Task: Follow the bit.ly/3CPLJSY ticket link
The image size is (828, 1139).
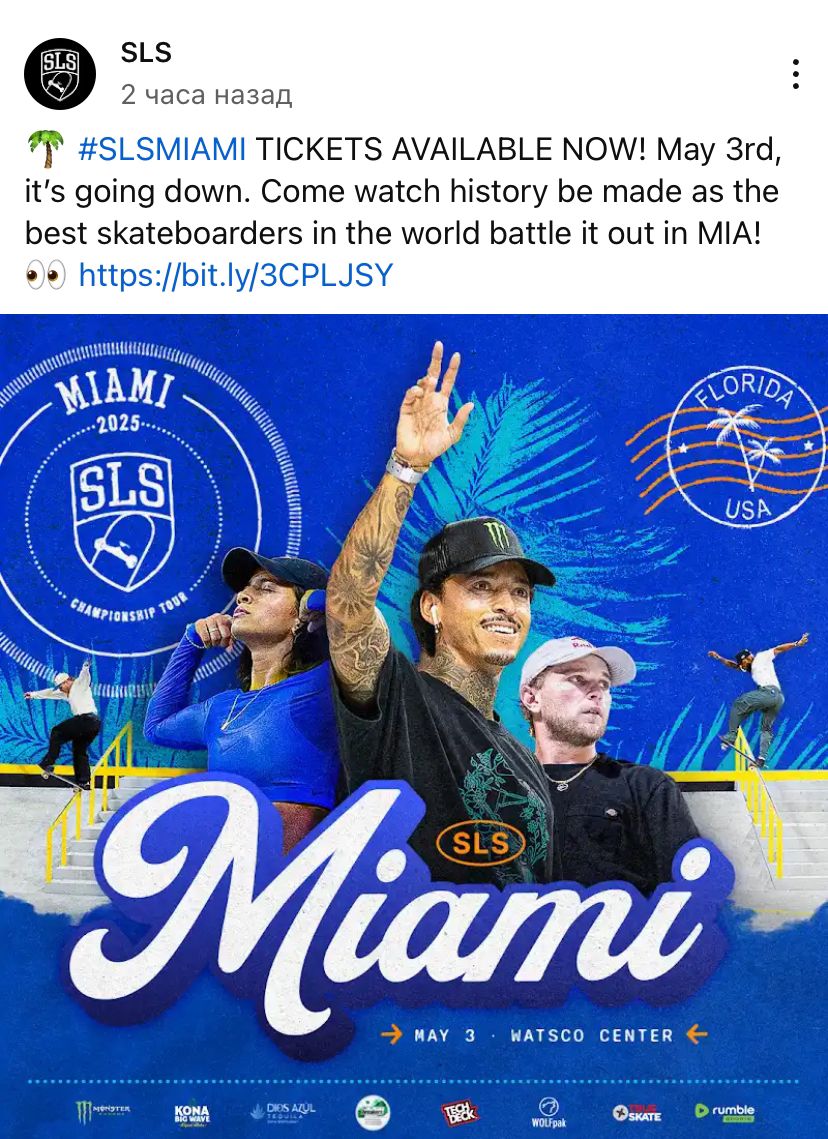Action: click(236, 275)
